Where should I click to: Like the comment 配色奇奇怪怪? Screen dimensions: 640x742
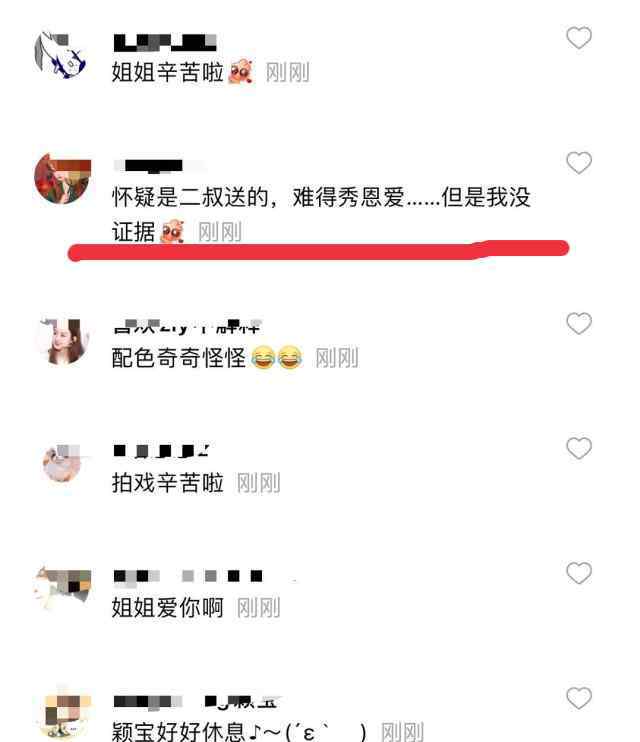[579, 323]
